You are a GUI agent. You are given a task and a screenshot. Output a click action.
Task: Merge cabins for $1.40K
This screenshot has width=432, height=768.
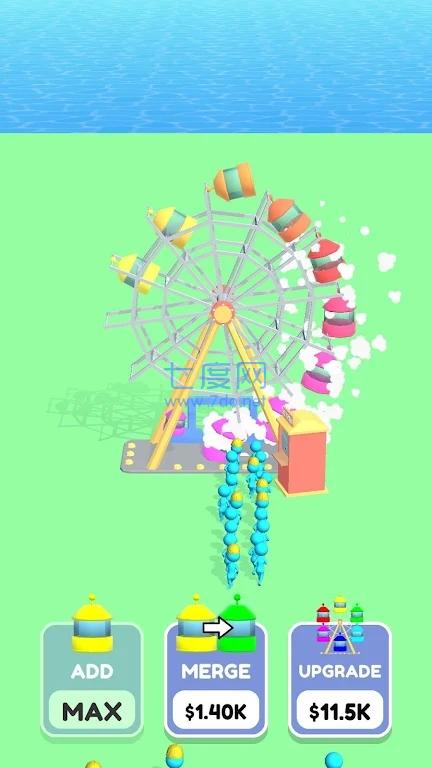click(x=216, y=679)
